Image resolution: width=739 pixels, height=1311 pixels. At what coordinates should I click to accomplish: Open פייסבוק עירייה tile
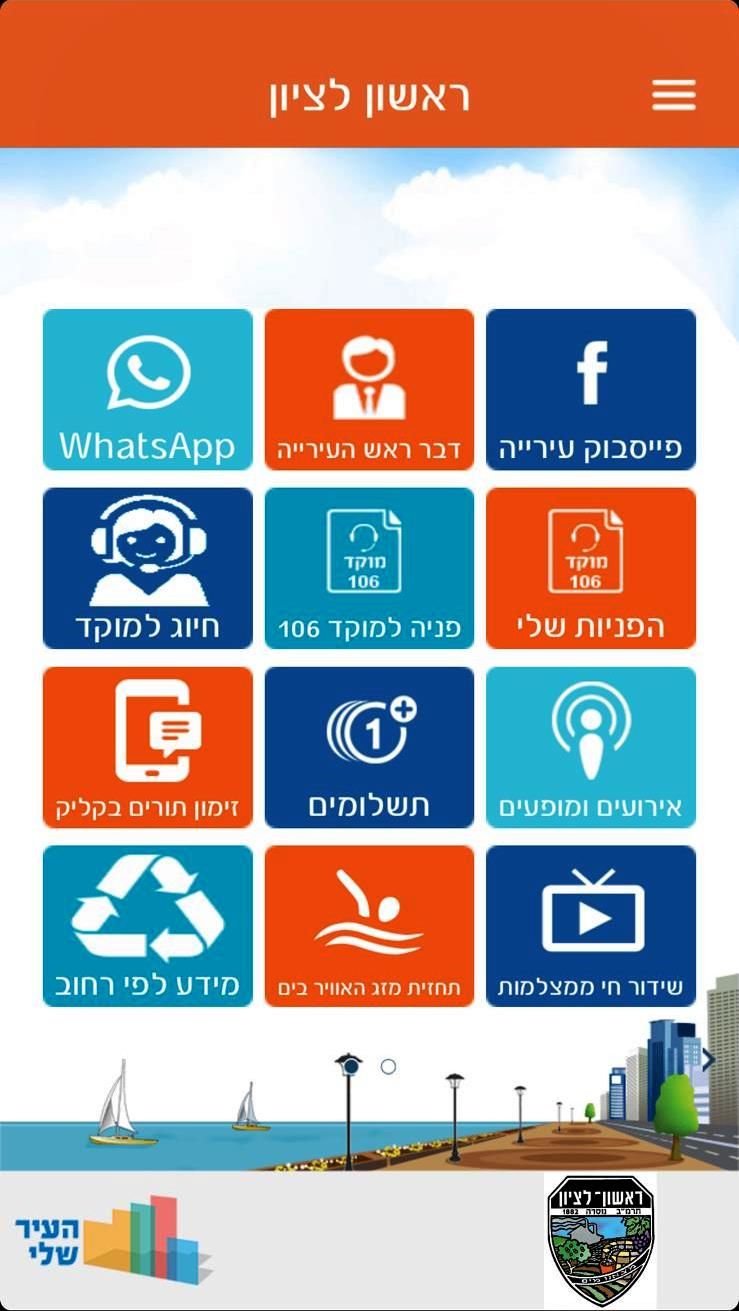pyautogui.click(x=591, y=389)
